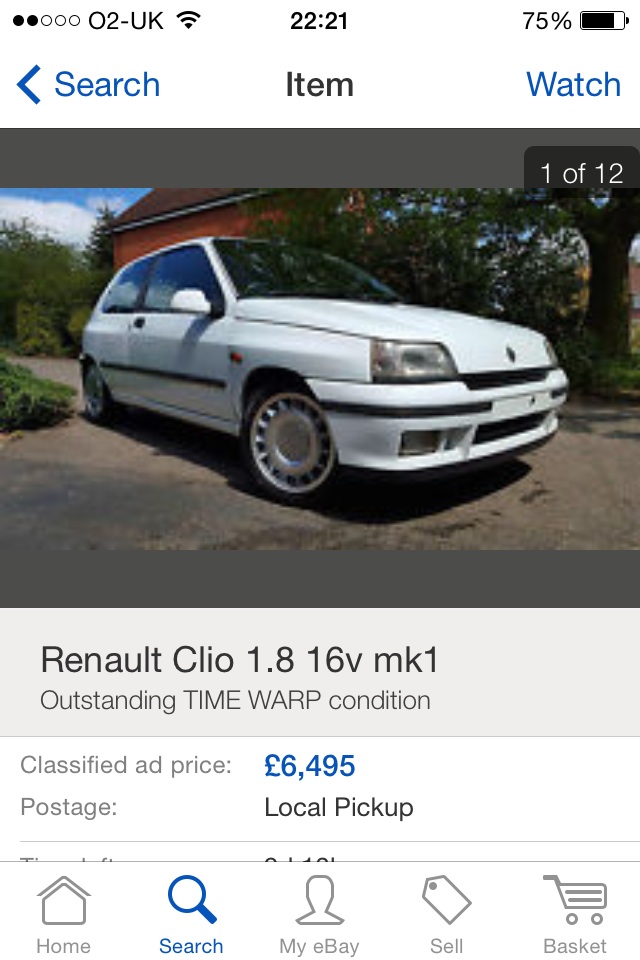
Task: Open the Renault Clio photo gallery
Action: coord(320,368)
